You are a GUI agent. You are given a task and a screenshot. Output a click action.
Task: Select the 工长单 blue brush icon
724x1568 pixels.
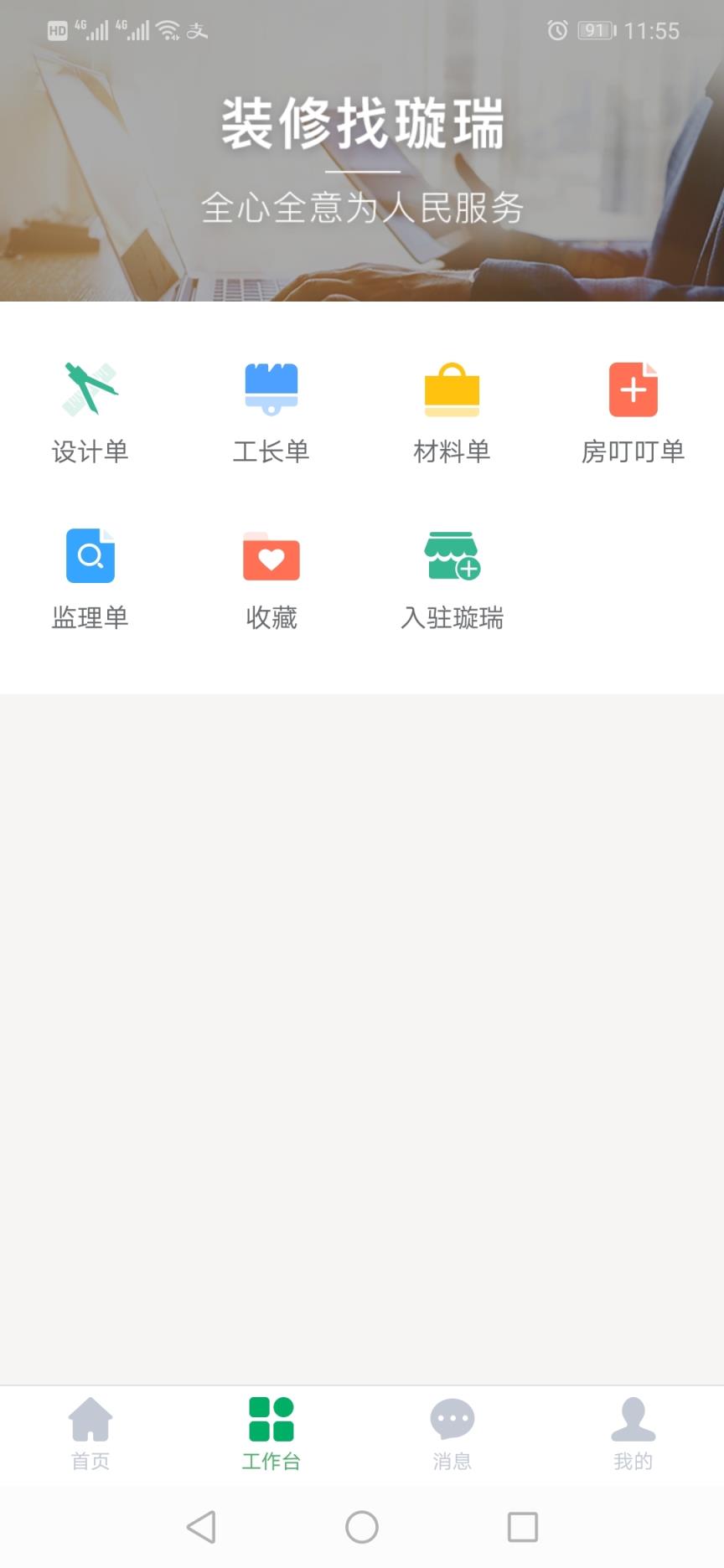[x=271, y=388]
